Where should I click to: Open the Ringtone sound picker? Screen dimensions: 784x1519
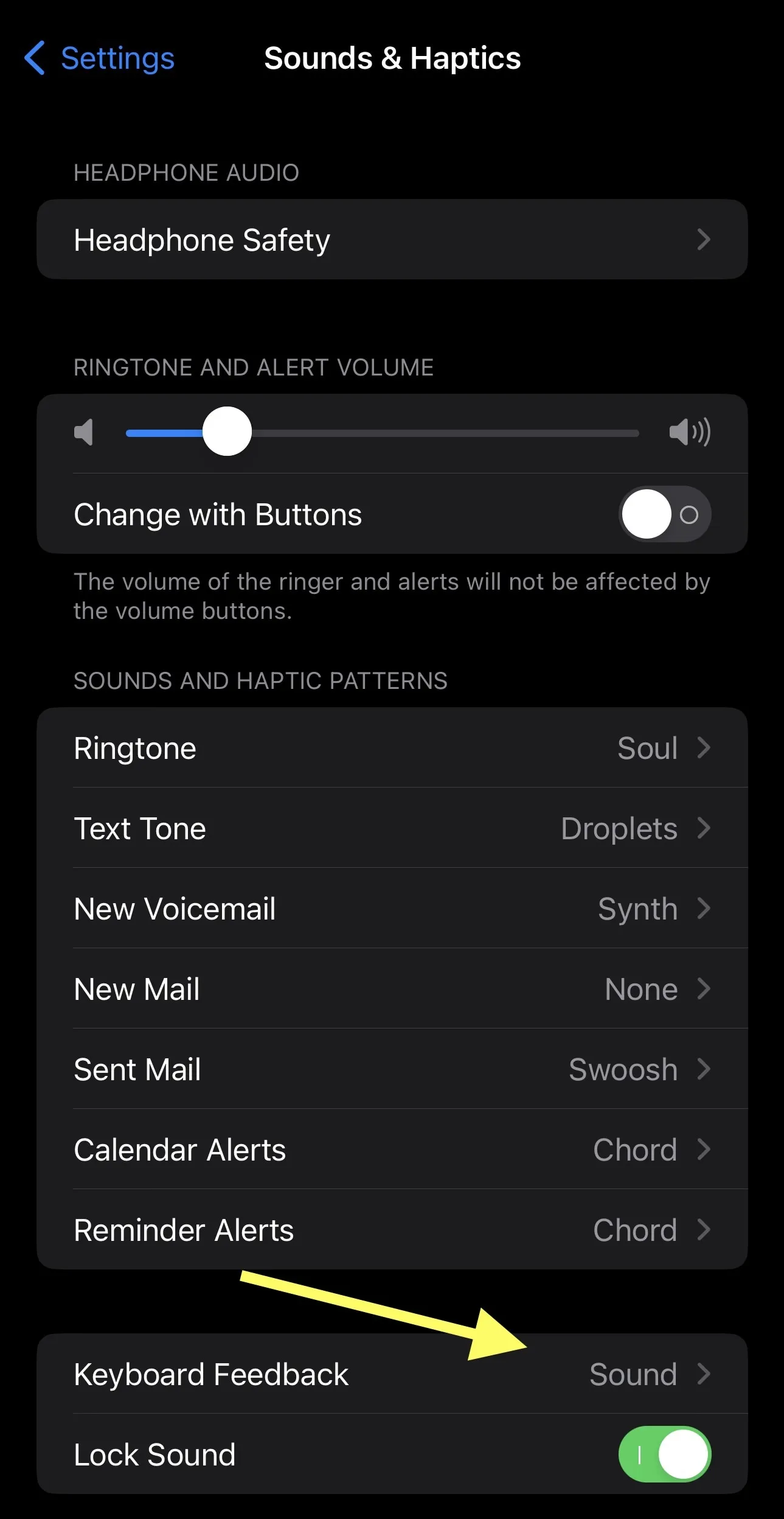tap(392, 747)
